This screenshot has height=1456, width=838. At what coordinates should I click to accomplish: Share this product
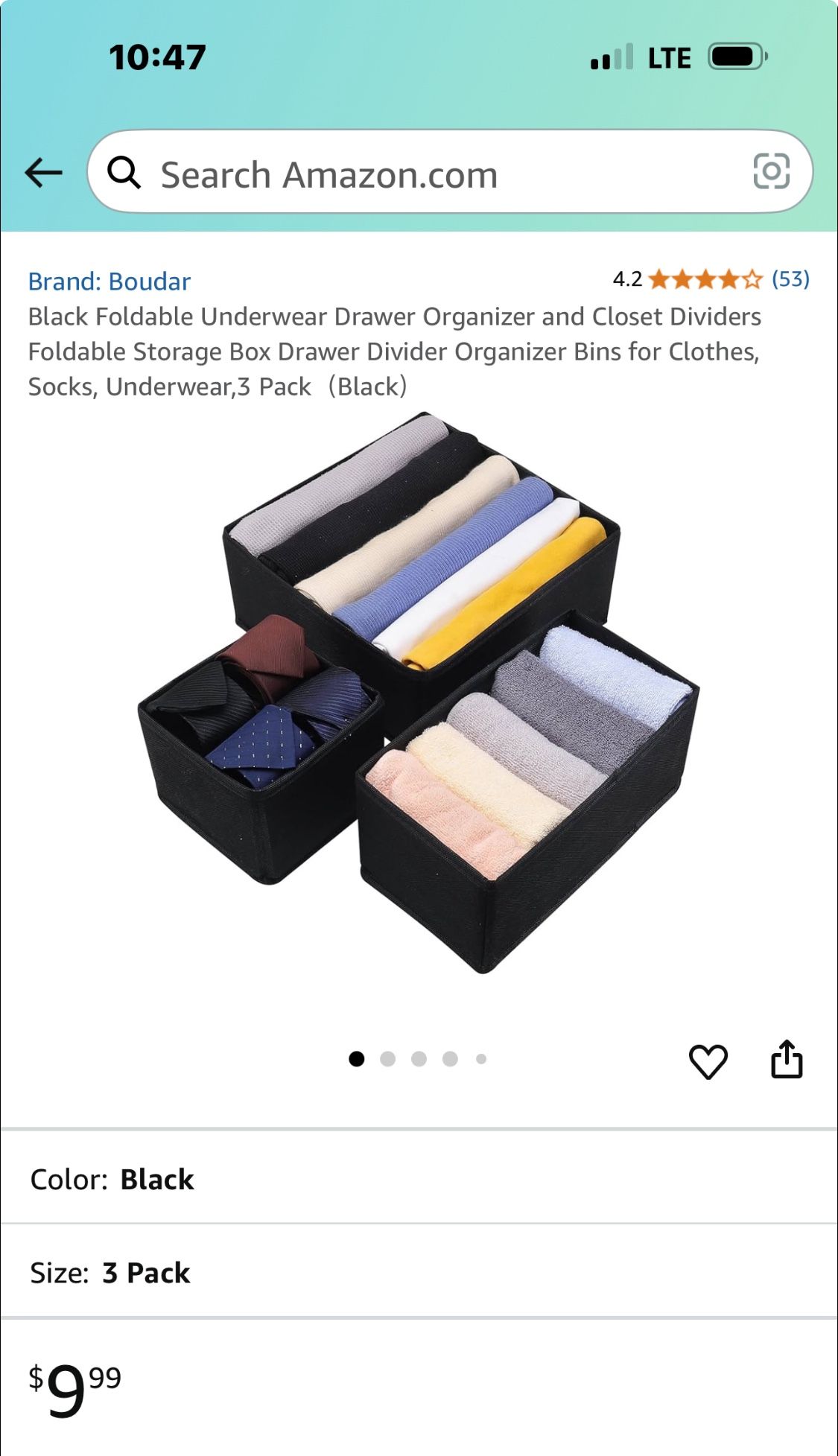coord(787,1059)
